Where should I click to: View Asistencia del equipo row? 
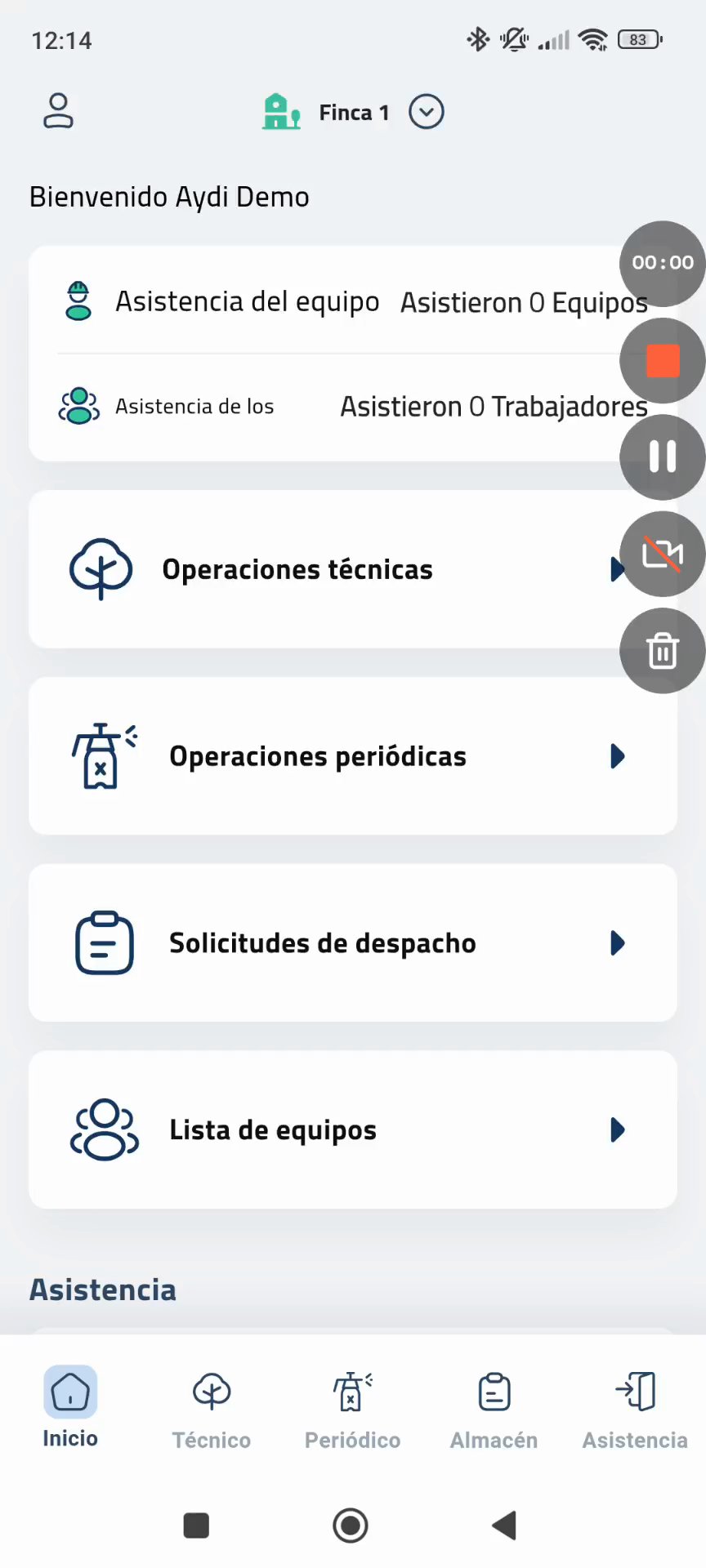(327, 302)
